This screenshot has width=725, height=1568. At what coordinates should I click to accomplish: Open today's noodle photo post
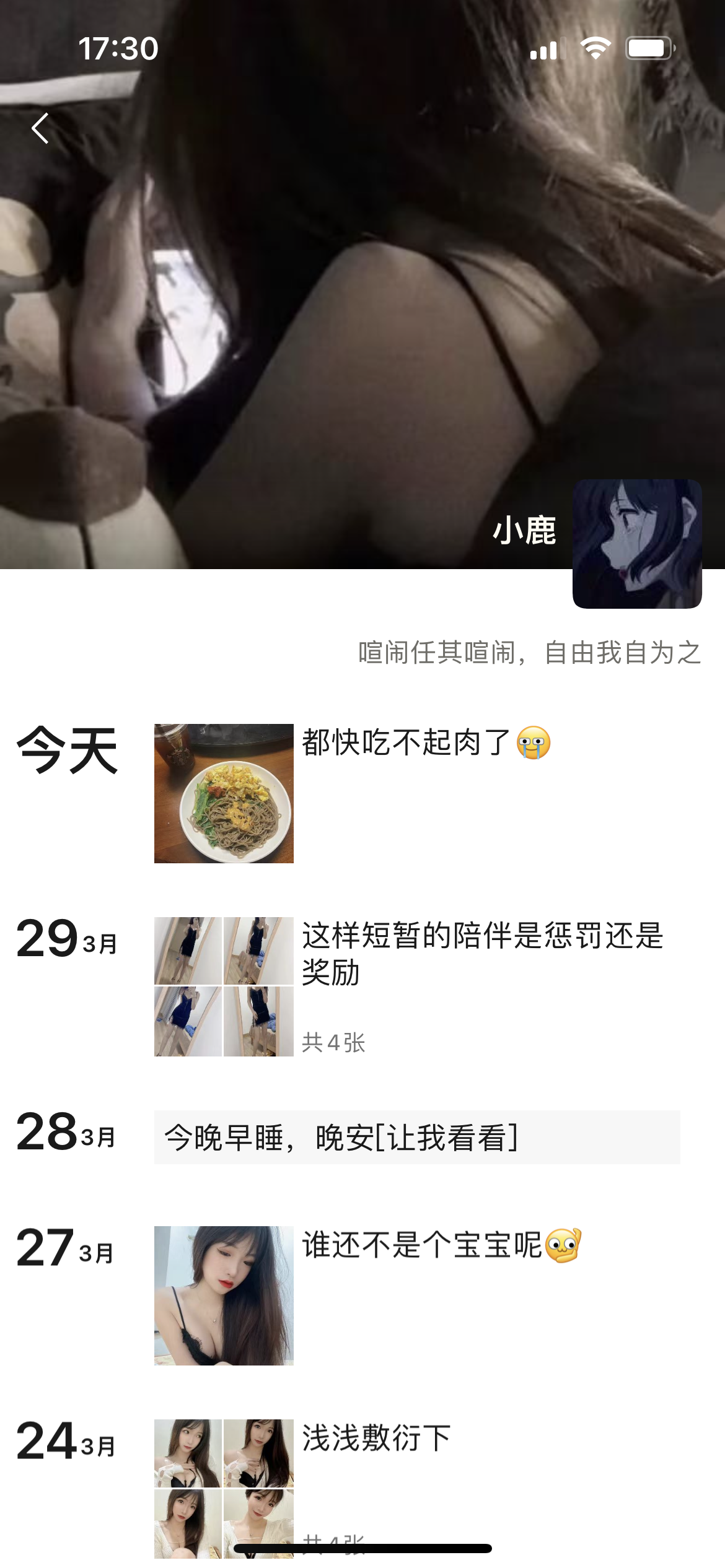click(224, 793)
